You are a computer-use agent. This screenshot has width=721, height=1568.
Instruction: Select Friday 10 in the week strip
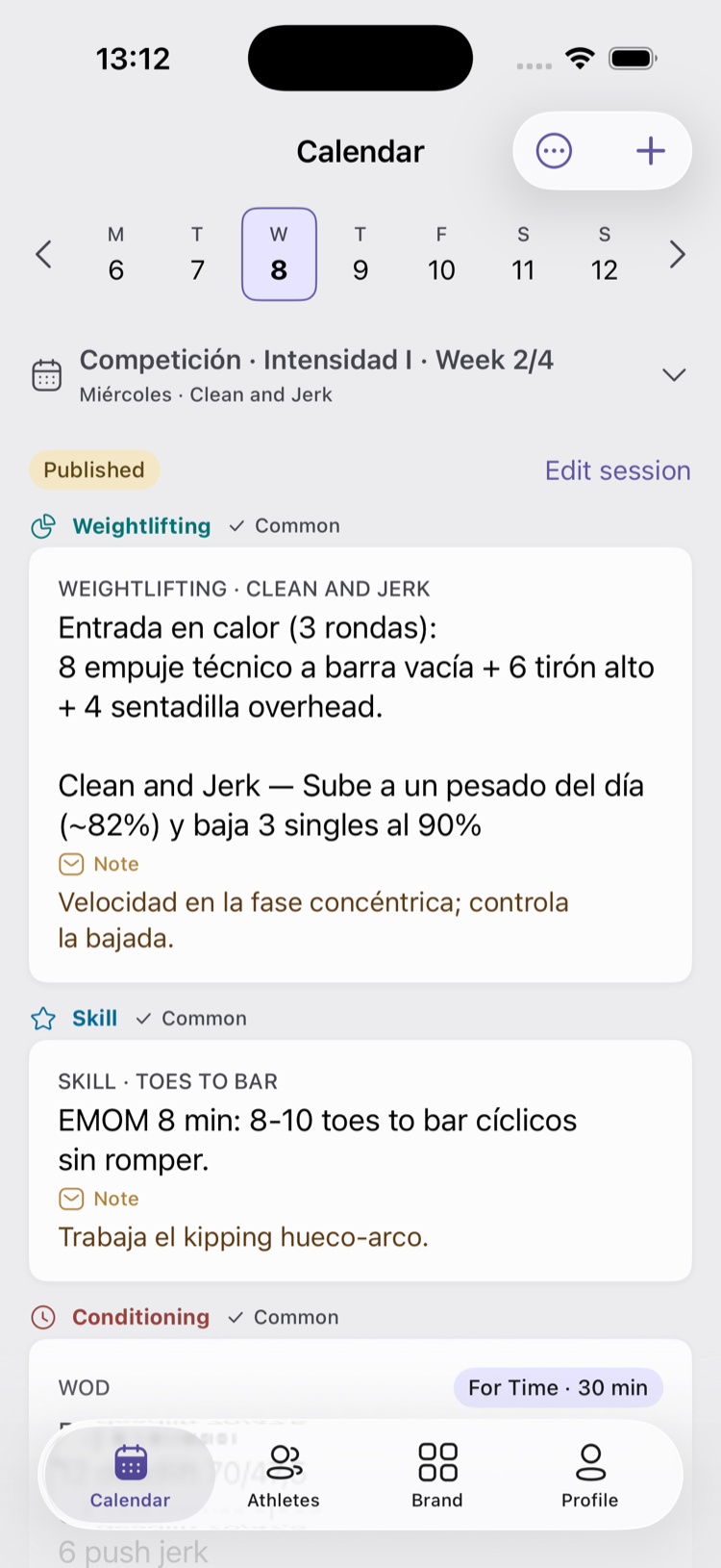tap(441, 254)
